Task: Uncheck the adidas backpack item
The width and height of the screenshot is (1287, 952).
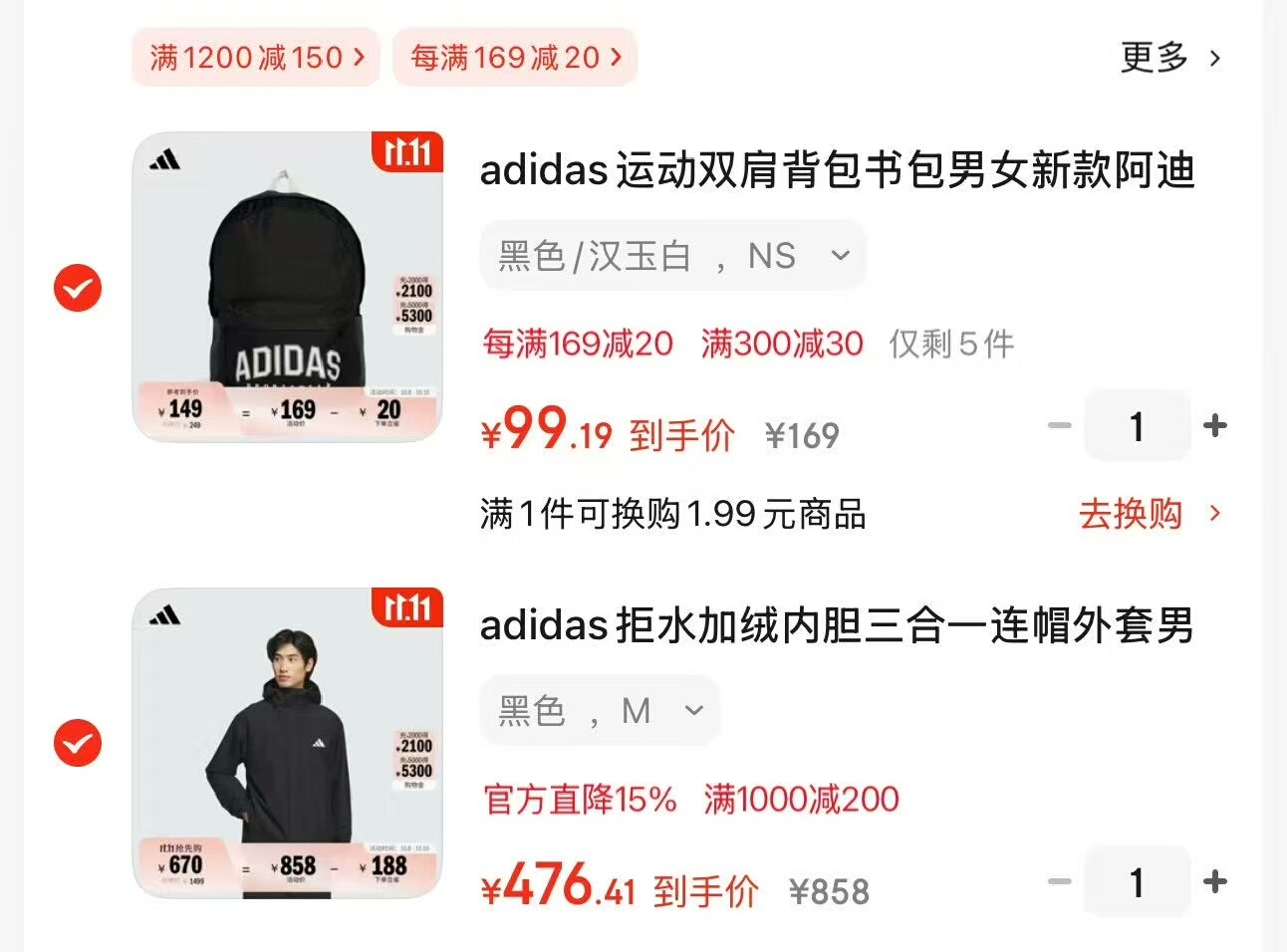Action: (78, 289)
